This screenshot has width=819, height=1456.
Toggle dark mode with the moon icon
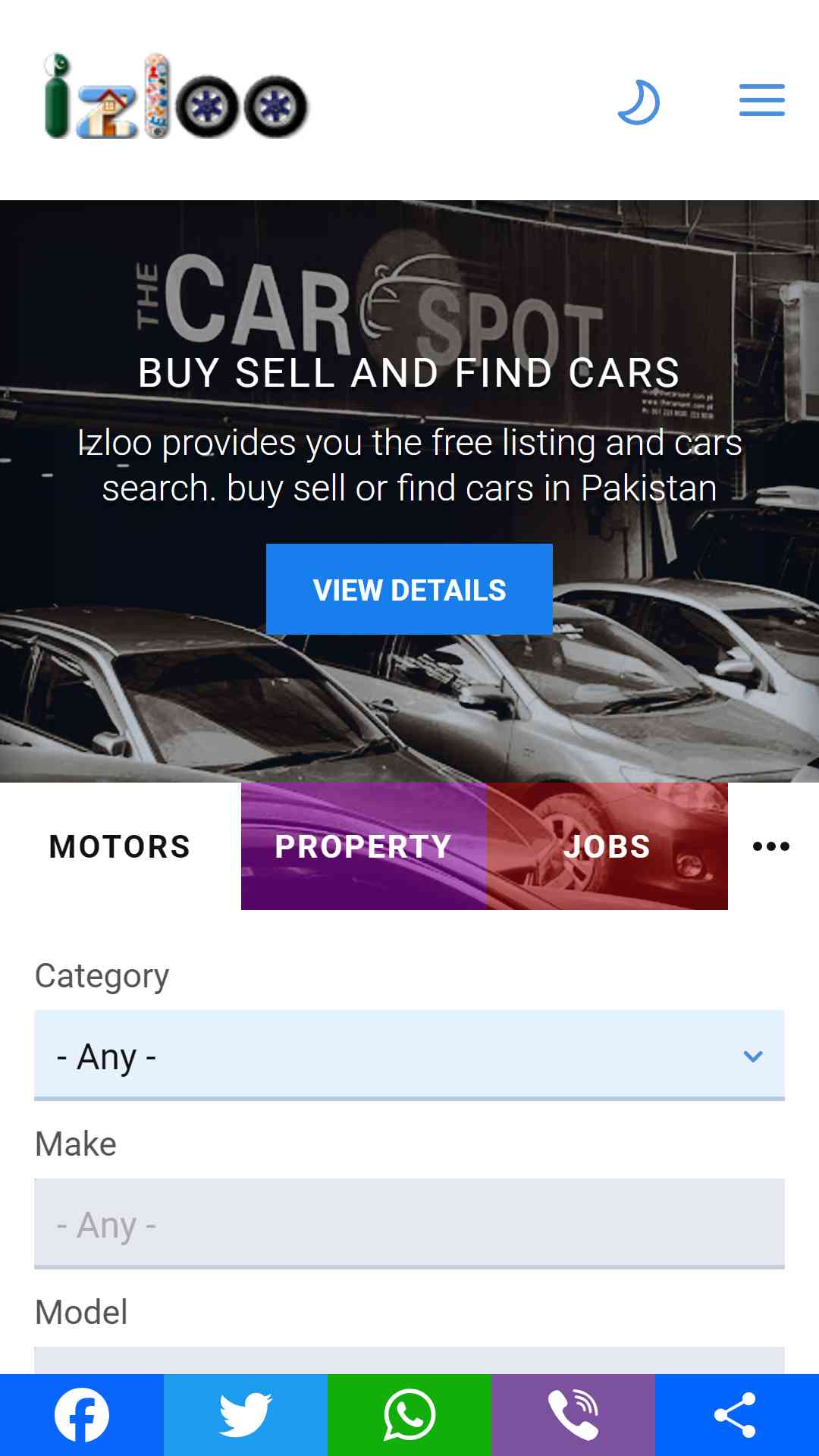639,102
